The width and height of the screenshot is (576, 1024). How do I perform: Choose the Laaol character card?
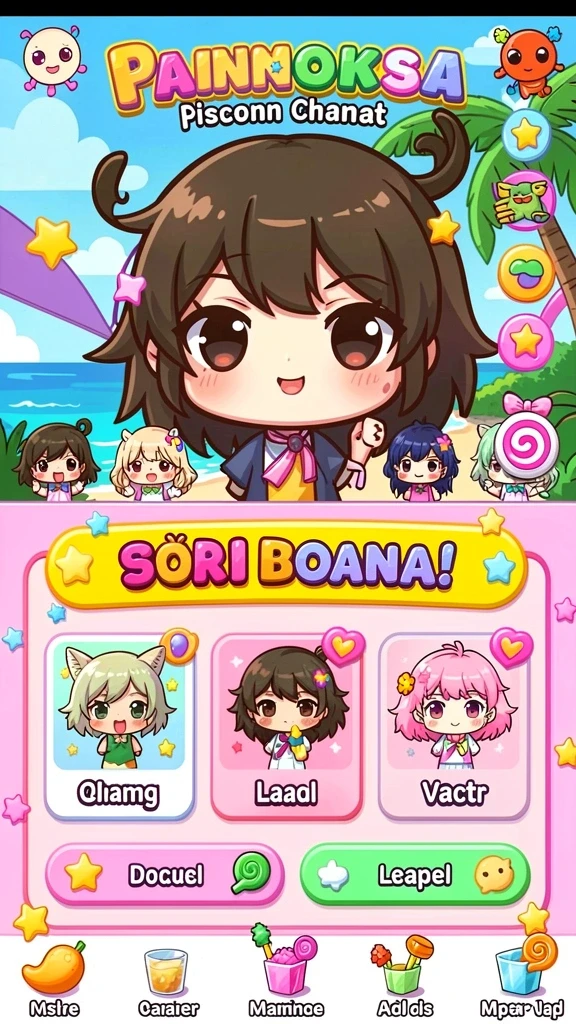click(287, 726)
